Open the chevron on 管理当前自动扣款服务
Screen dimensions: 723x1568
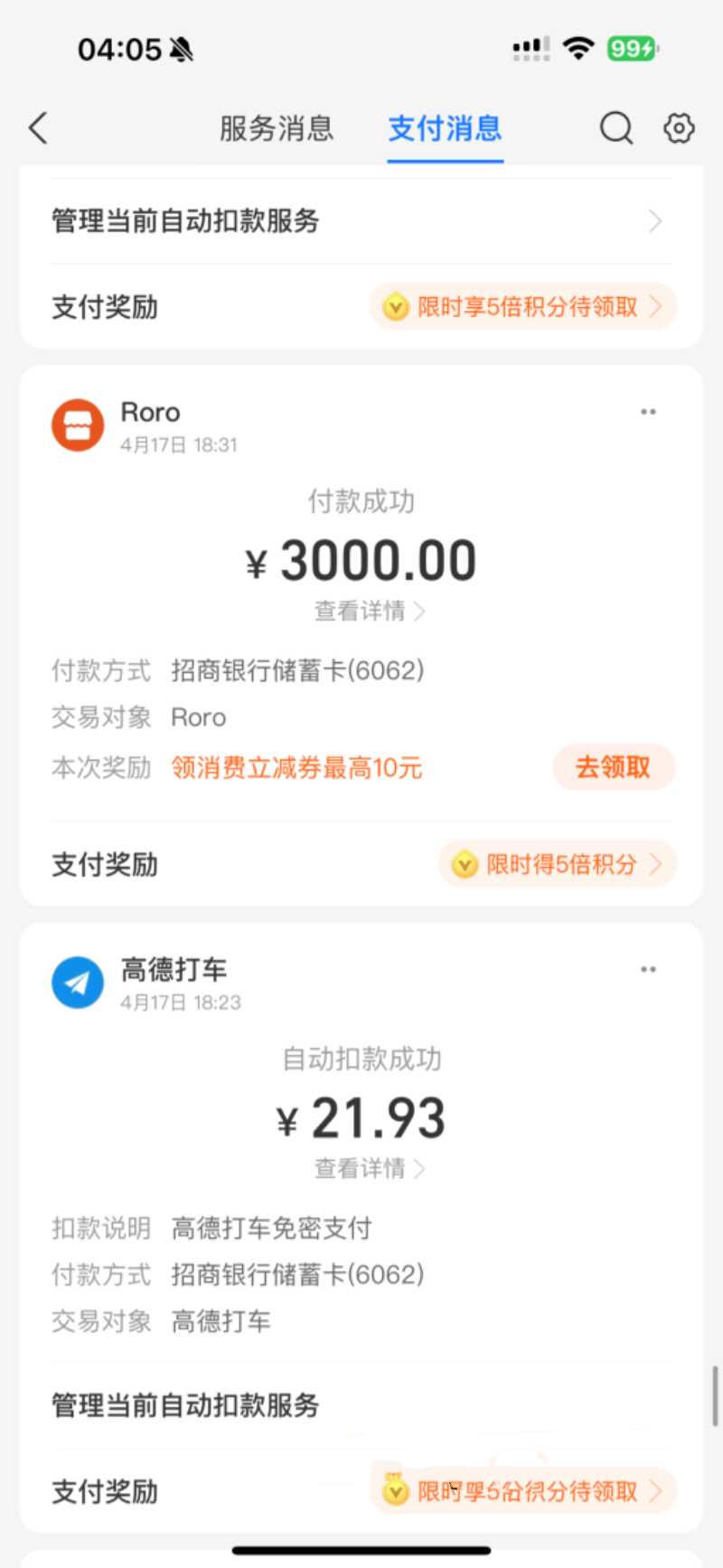pos(655,221)
